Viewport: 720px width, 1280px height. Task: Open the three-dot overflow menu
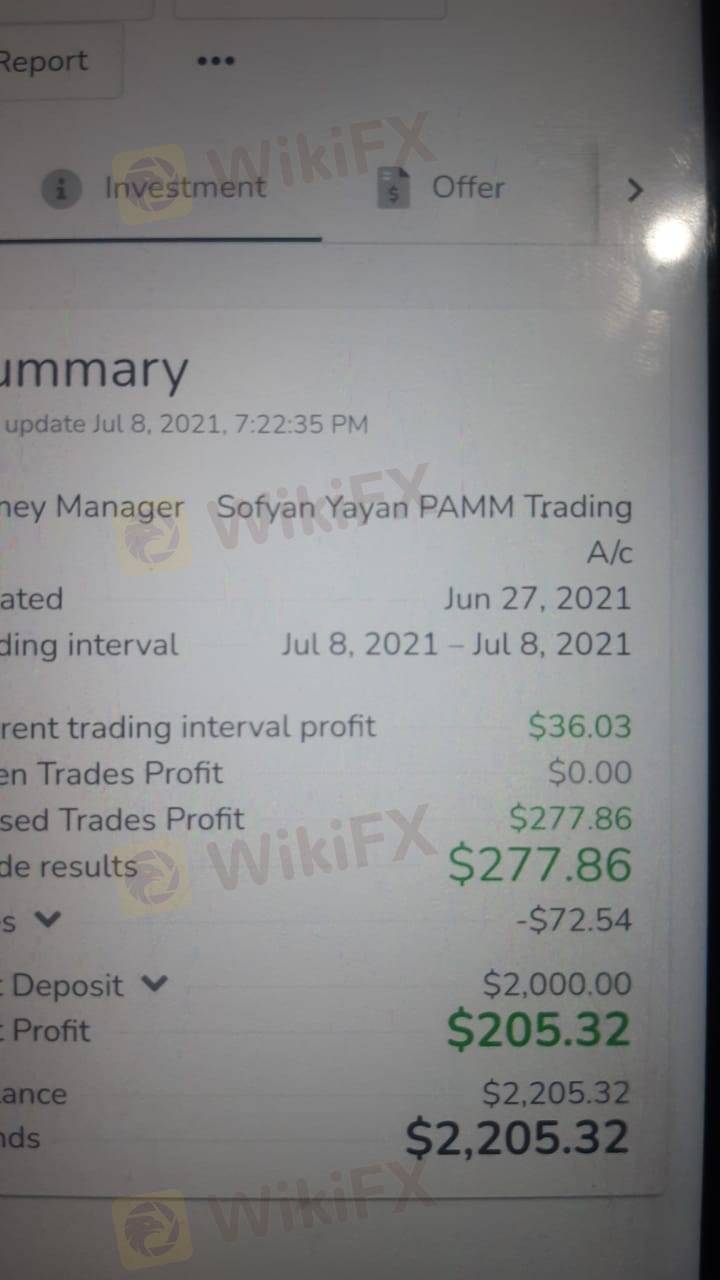tap(215, 61)
